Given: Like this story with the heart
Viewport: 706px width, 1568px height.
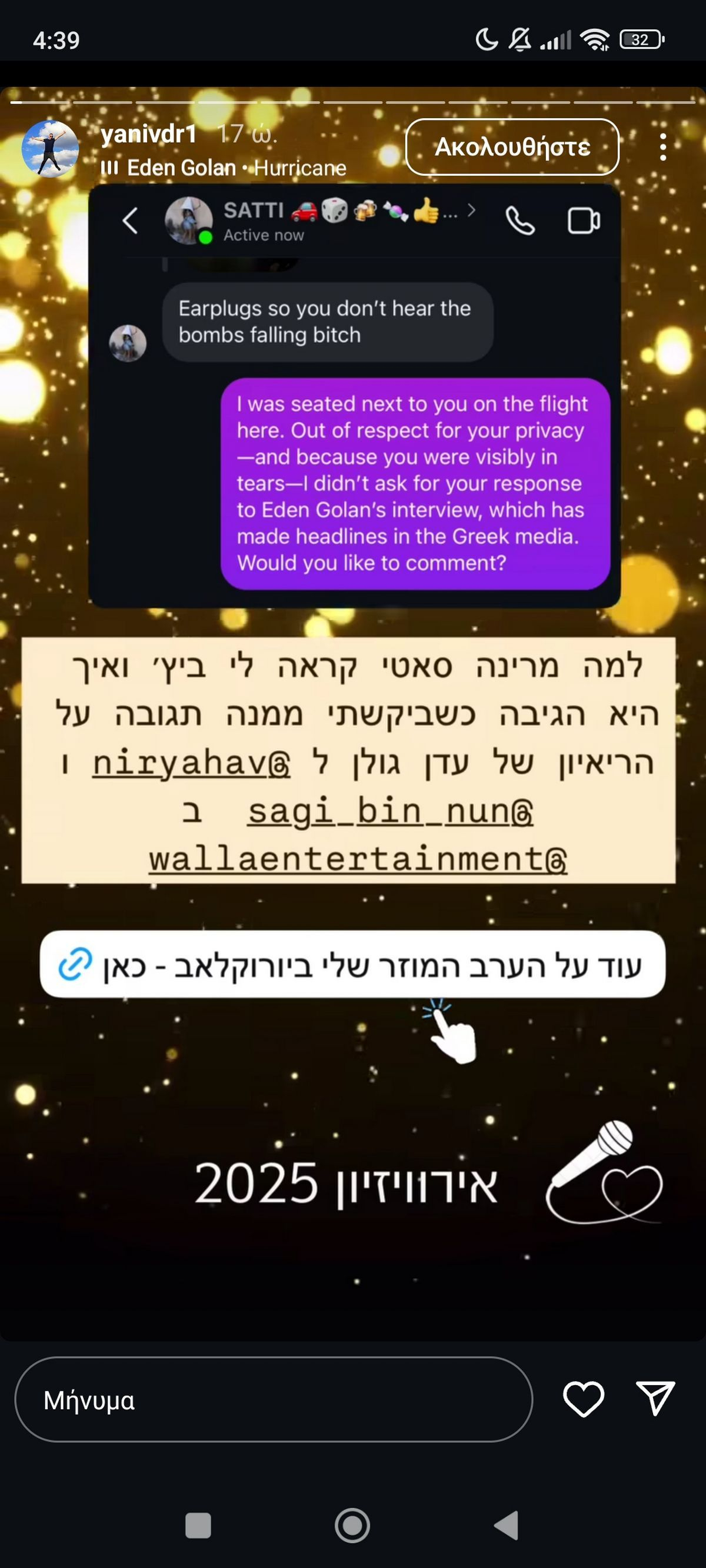Looking at the screenshot, I should (x=583, y=1399).
